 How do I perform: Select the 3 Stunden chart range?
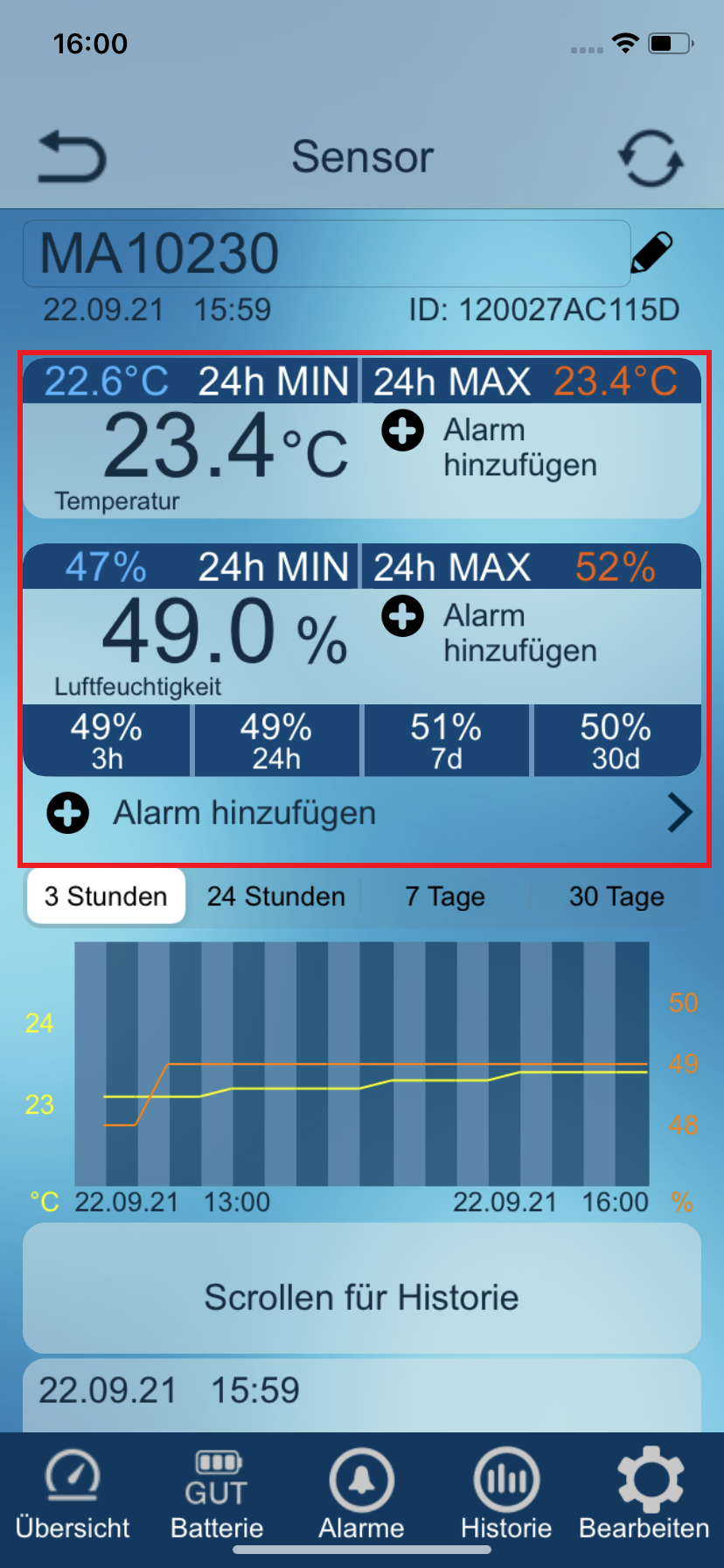click(x=106, y=896)
